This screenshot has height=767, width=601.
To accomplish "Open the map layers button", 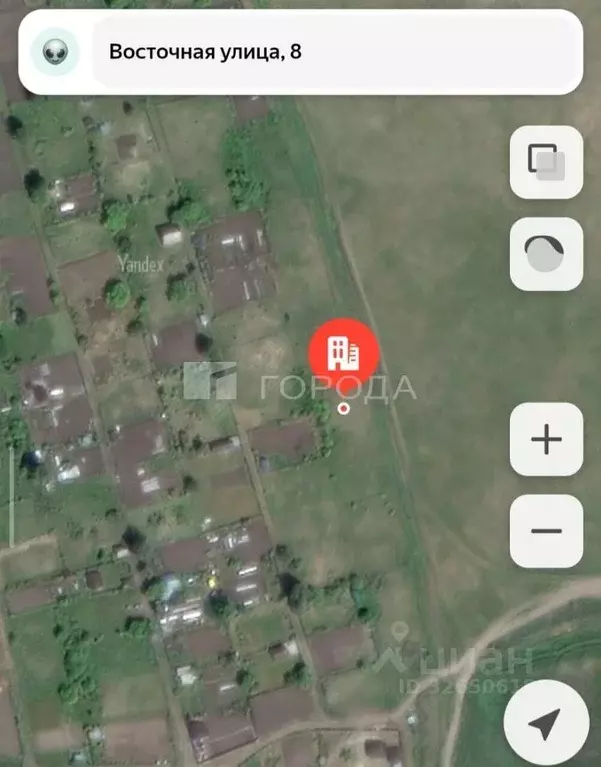I will (546, 162).
